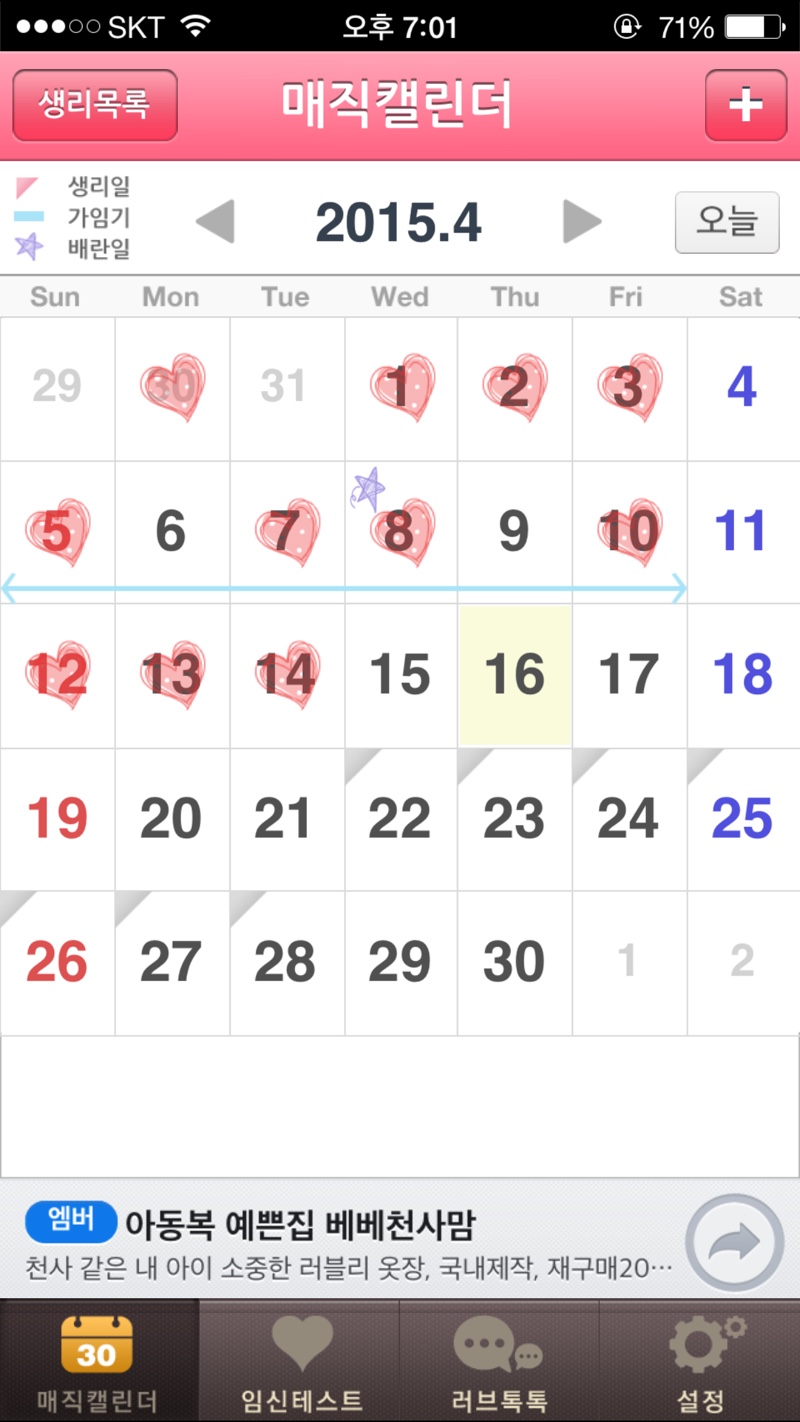Select Saturday April 4
This screenshot has height=1422, width=800.
coord(743,389)
